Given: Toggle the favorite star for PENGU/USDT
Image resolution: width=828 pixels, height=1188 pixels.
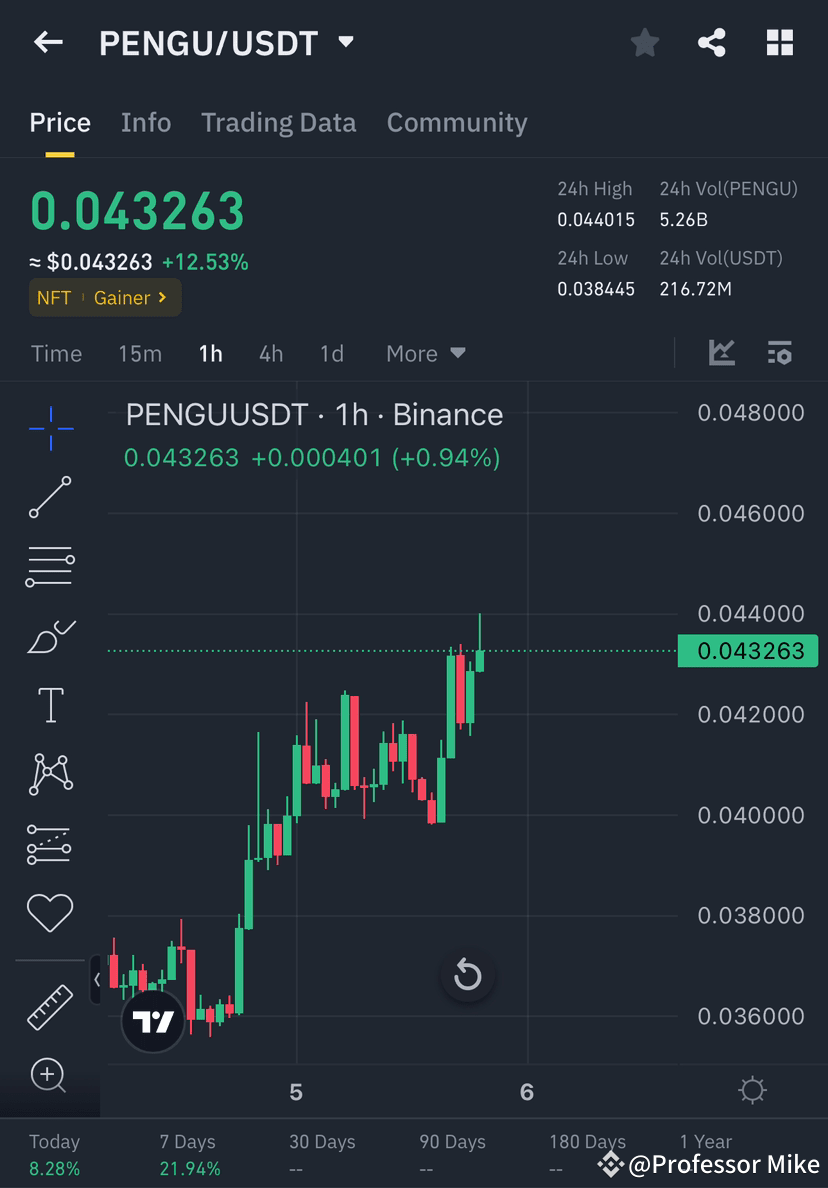Looking at the screenshot, I should click(x=644, y=42).
